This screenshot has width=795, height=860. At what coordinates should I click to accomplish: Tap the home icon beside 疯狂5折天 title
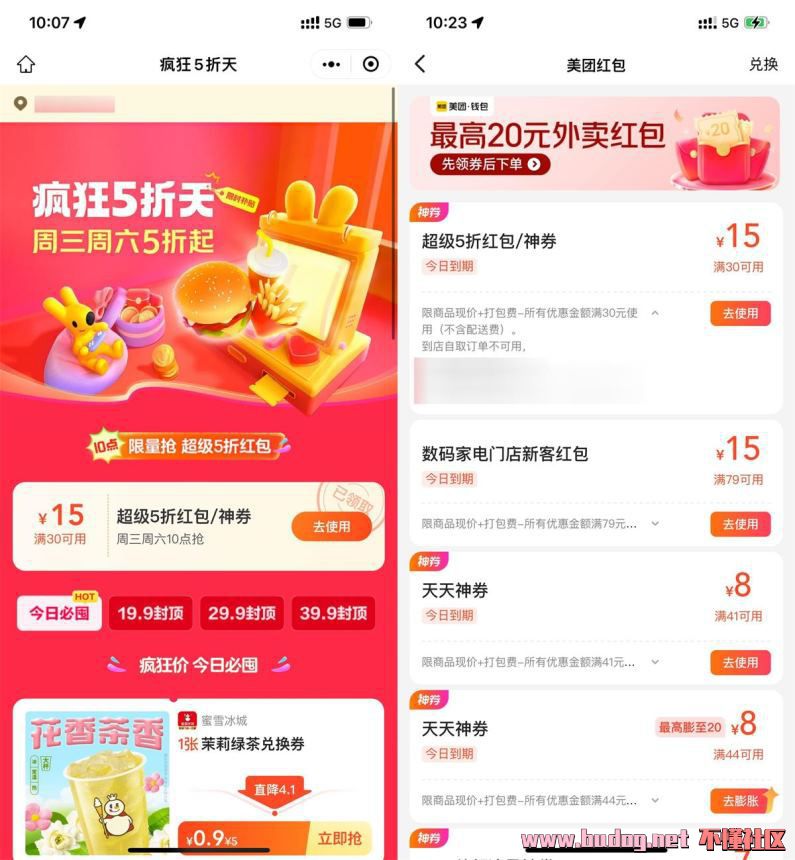point(26,64)
